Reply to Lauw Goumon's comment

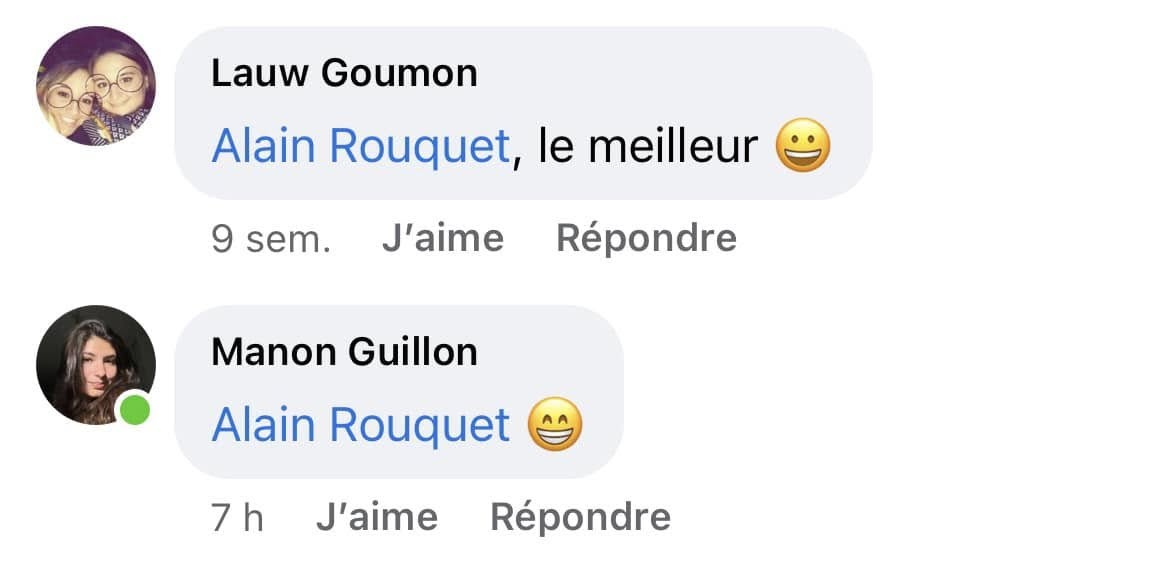(646, 239)
